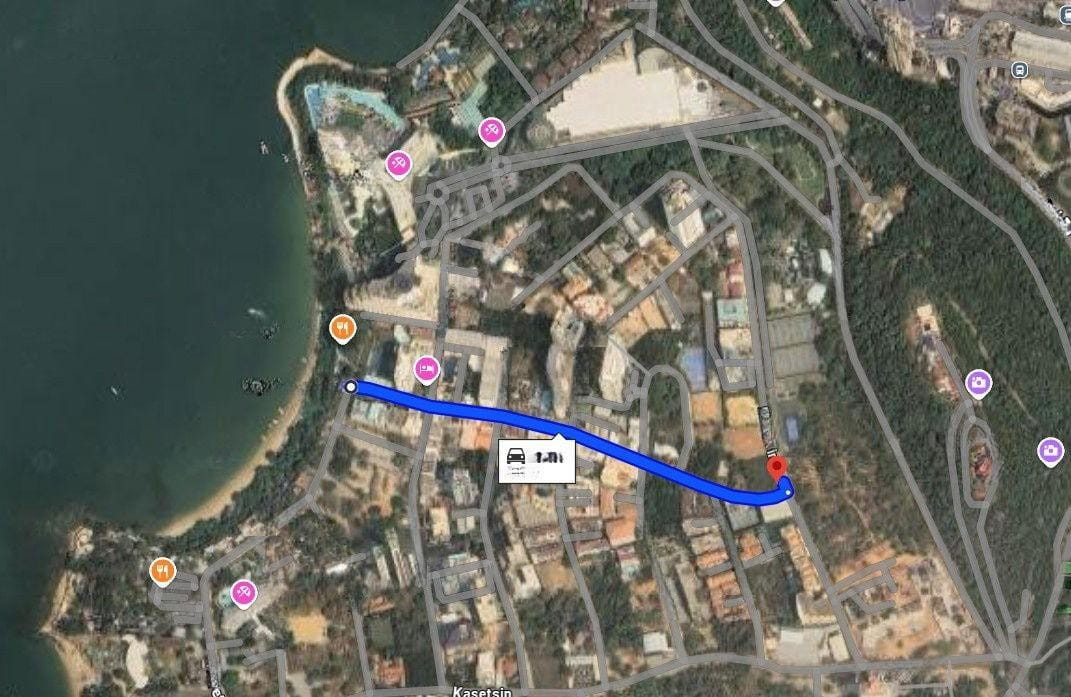Open the restaurant marker nearest the route start
Viewport: 1071px width, 697px height.
(x=342, y=326)
